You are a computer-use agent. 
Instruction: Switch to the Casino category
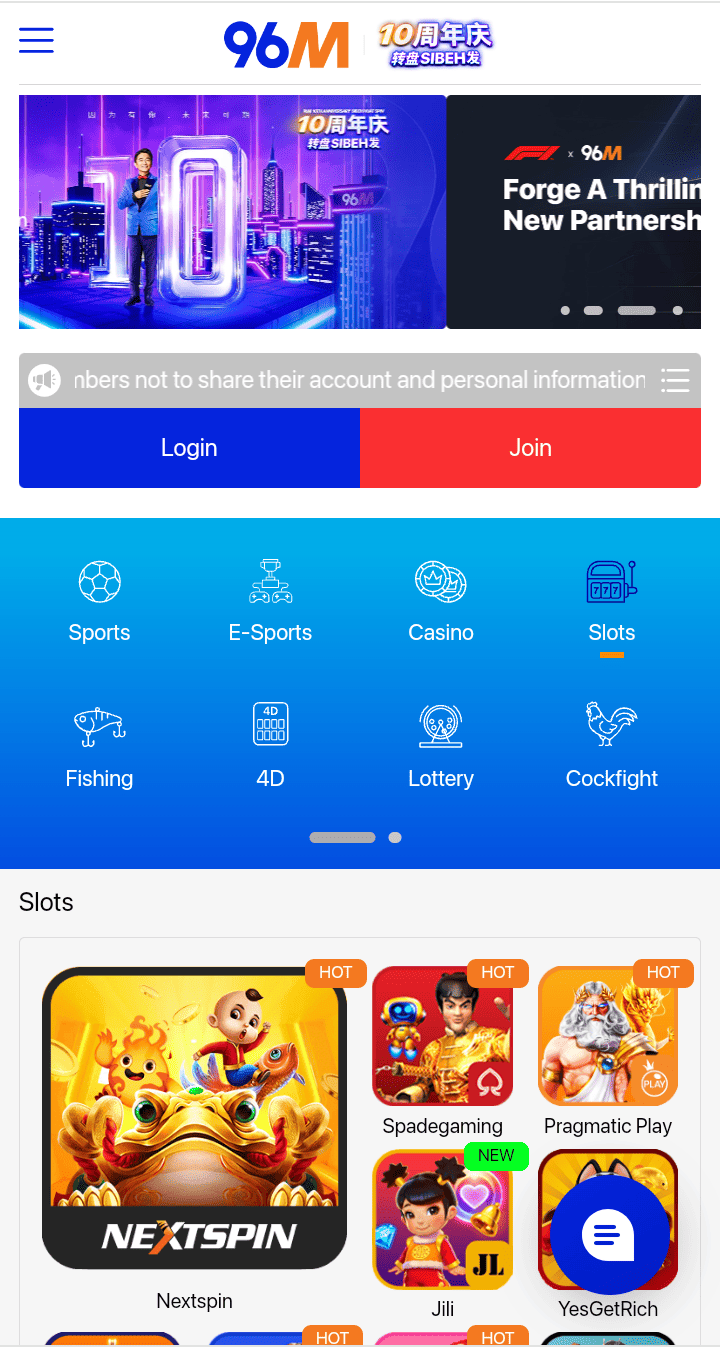tap(441, 601)
